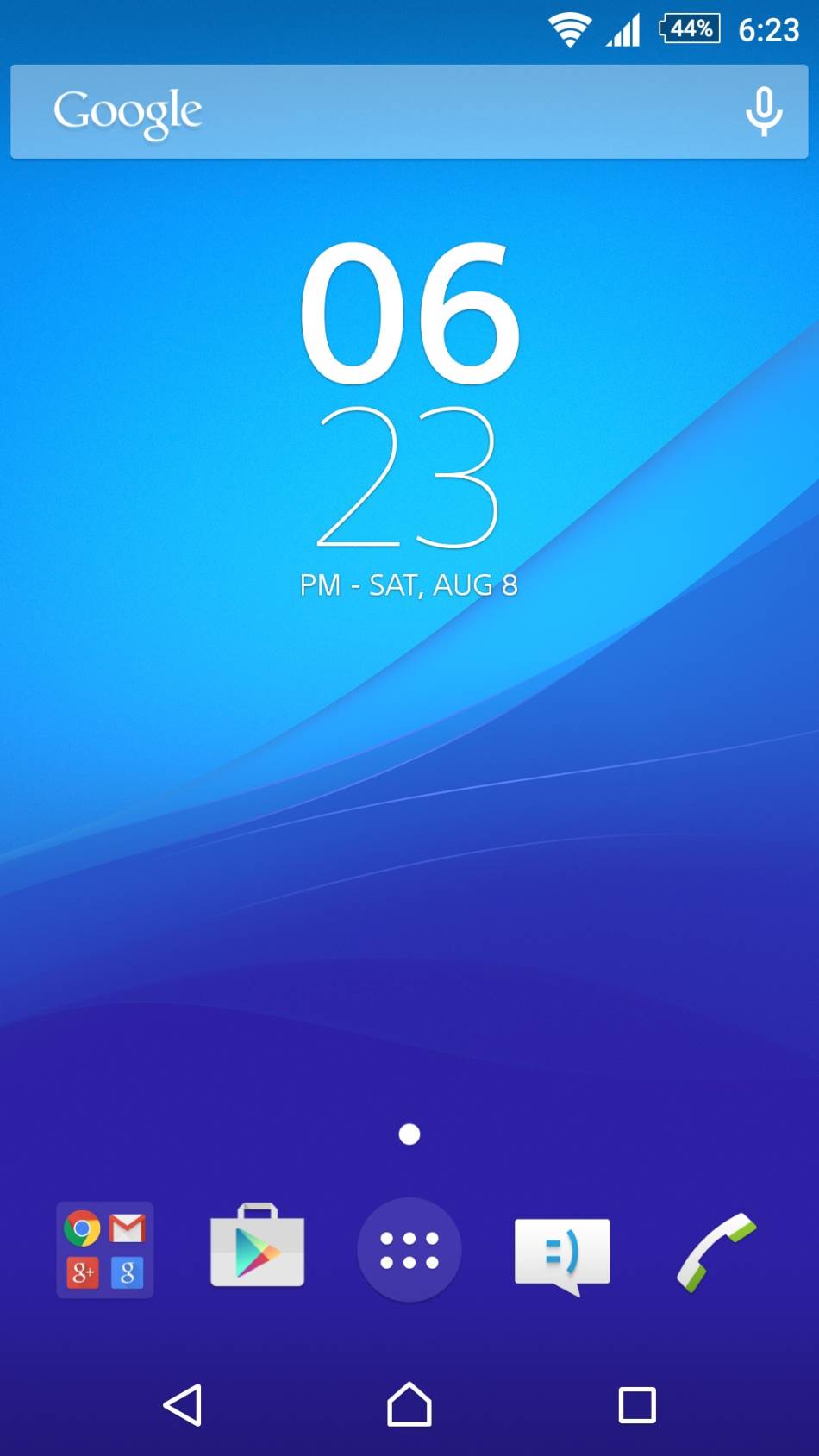
Task: Open the Phone dialer
Action: [714, 1250]
